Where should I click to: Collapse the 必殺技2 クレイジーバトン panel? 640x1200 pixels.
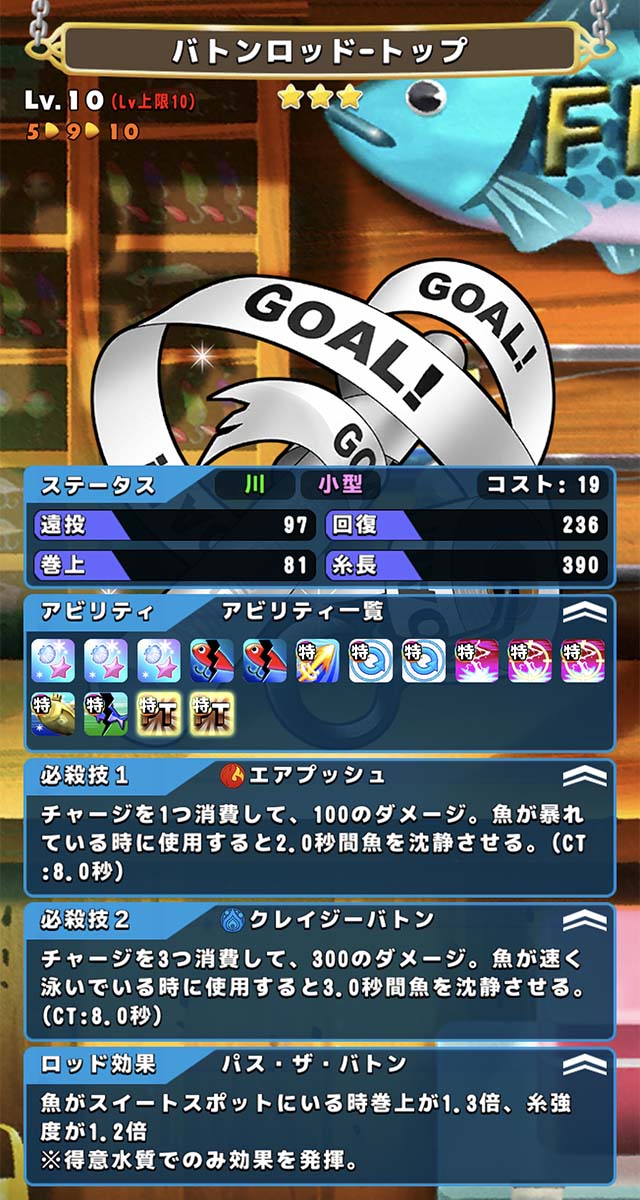tap(586, 920)
